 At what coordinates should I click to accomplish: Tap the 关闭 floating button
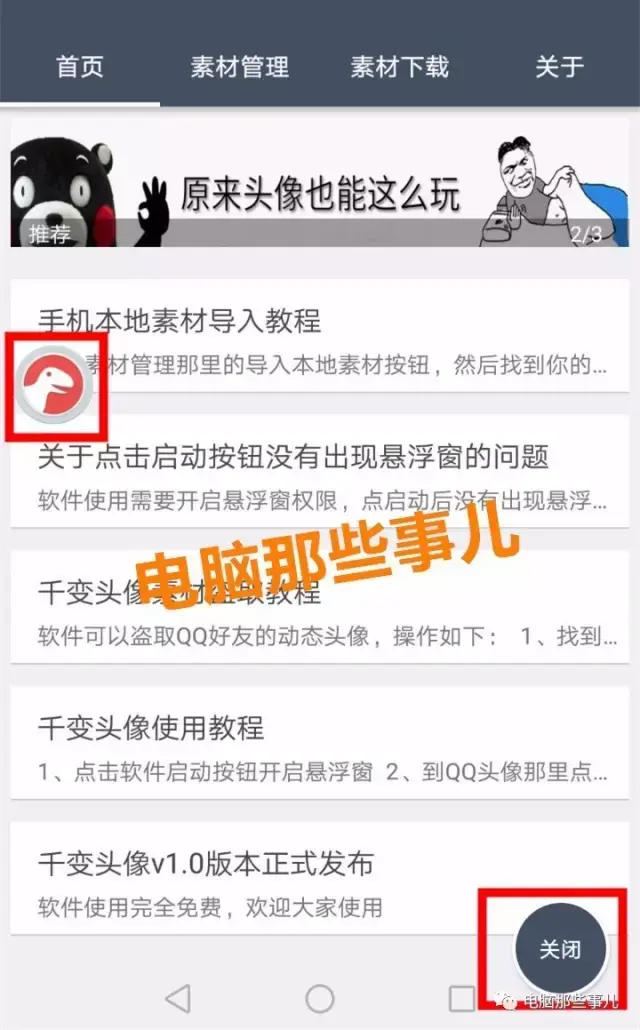point(560,948)
